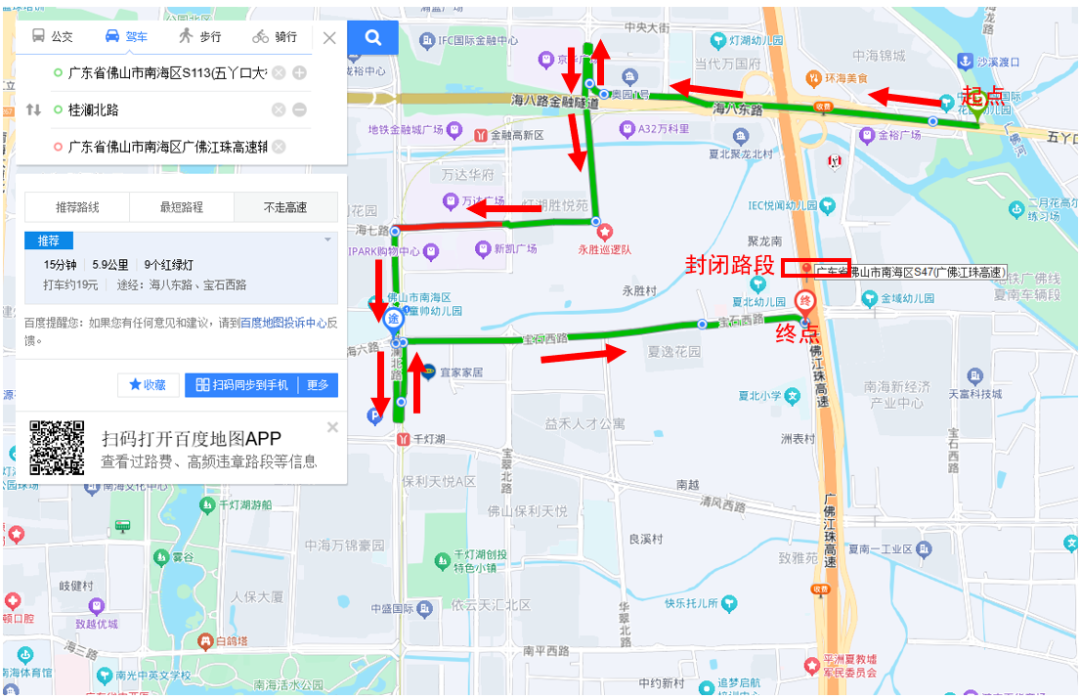Select the 推荐路线 option
The width and height of the screenshot is (1080, 699).
77,207
